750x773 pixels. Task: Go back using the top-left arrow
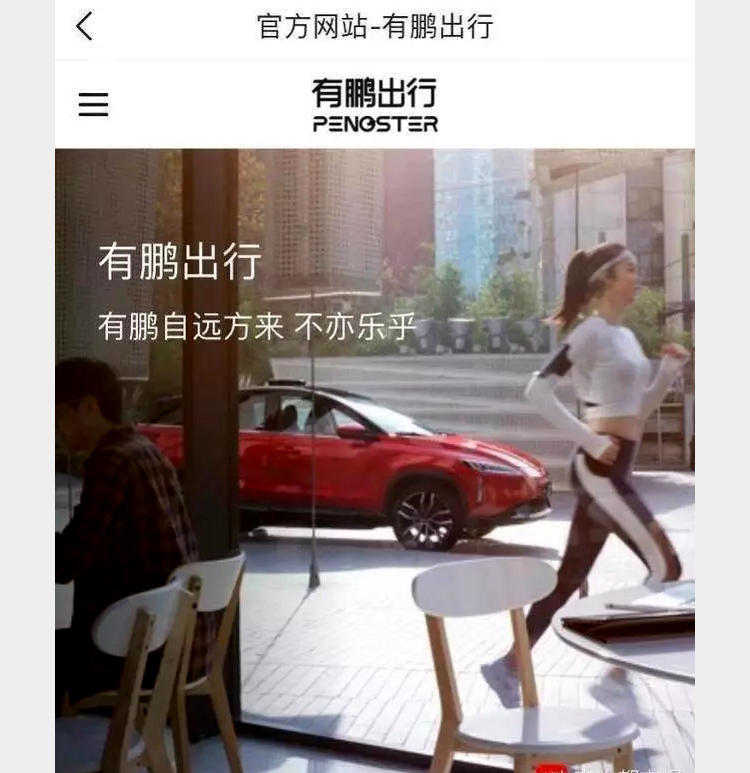(x=85, y=26)
